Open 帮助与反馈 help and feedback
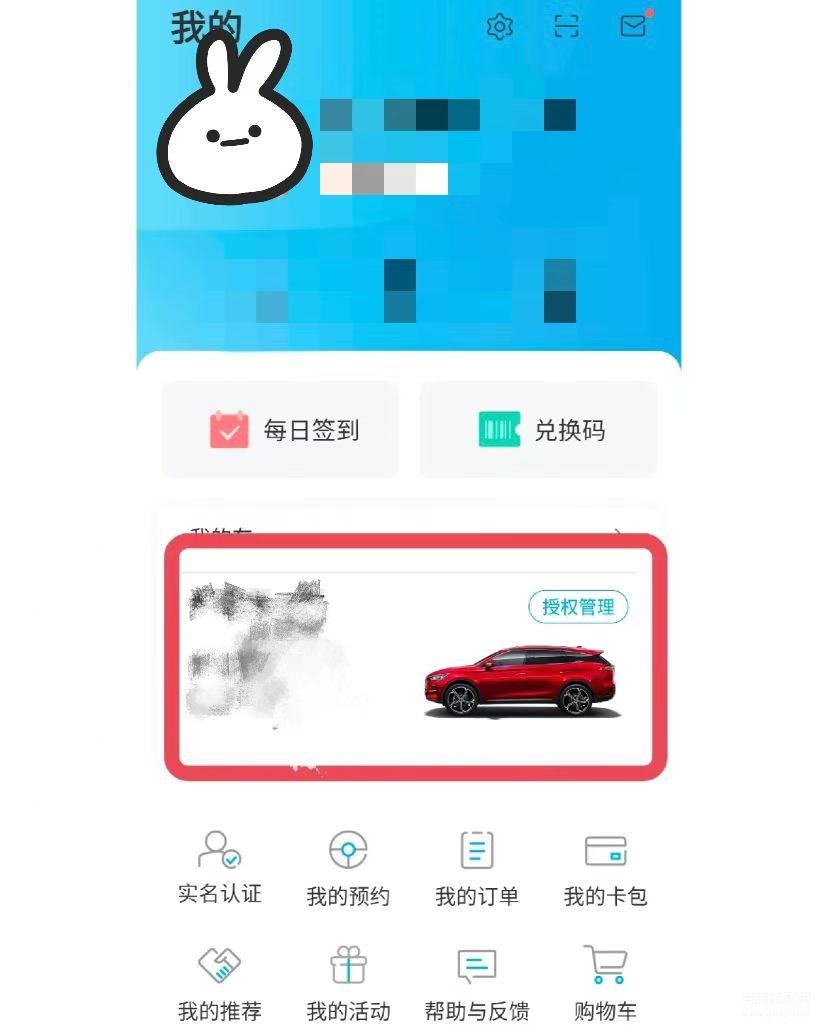This screenshot has height=1027, width=821. pyautogui.click(x=477, y=983)
